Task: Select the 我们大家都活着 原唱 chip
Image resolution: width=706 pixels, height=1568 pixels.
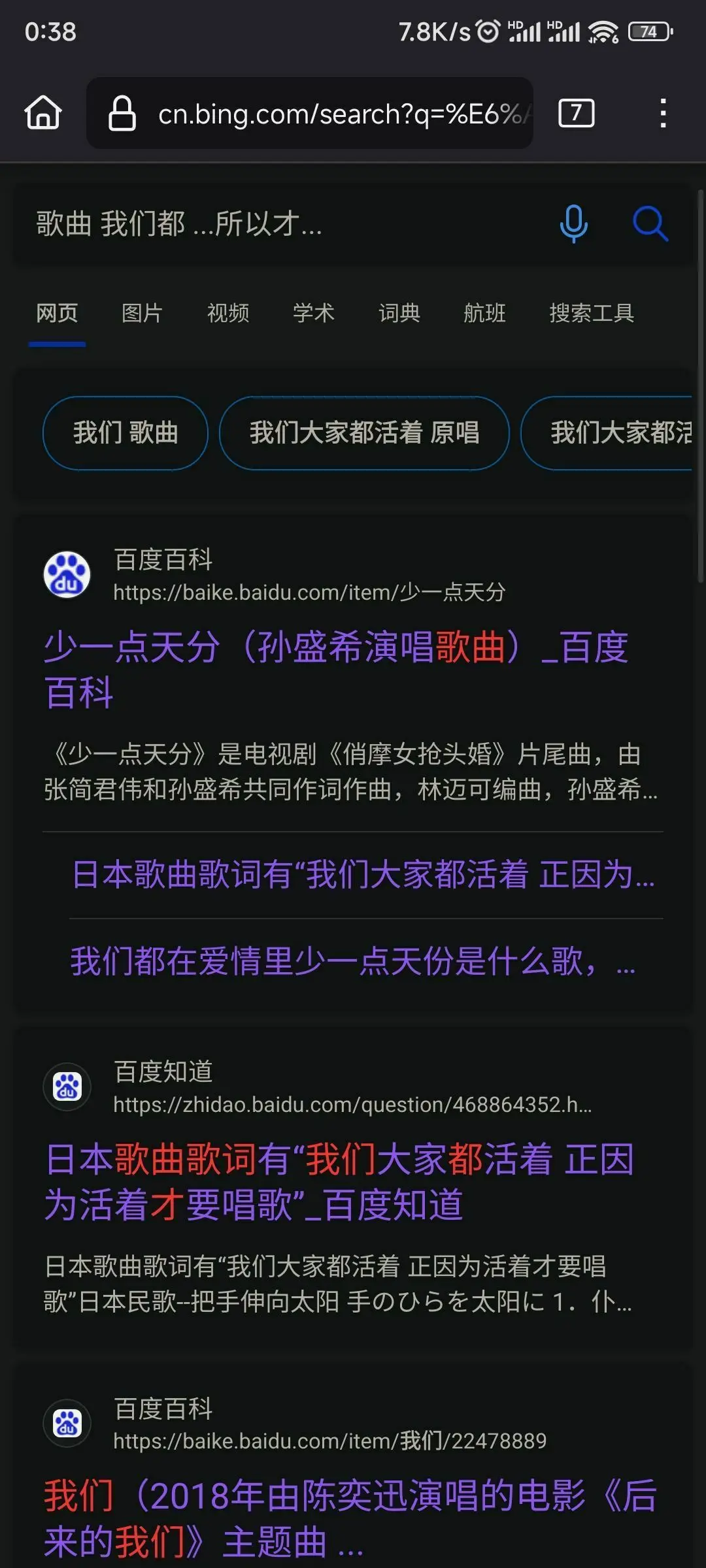Action: coord(364,433)
